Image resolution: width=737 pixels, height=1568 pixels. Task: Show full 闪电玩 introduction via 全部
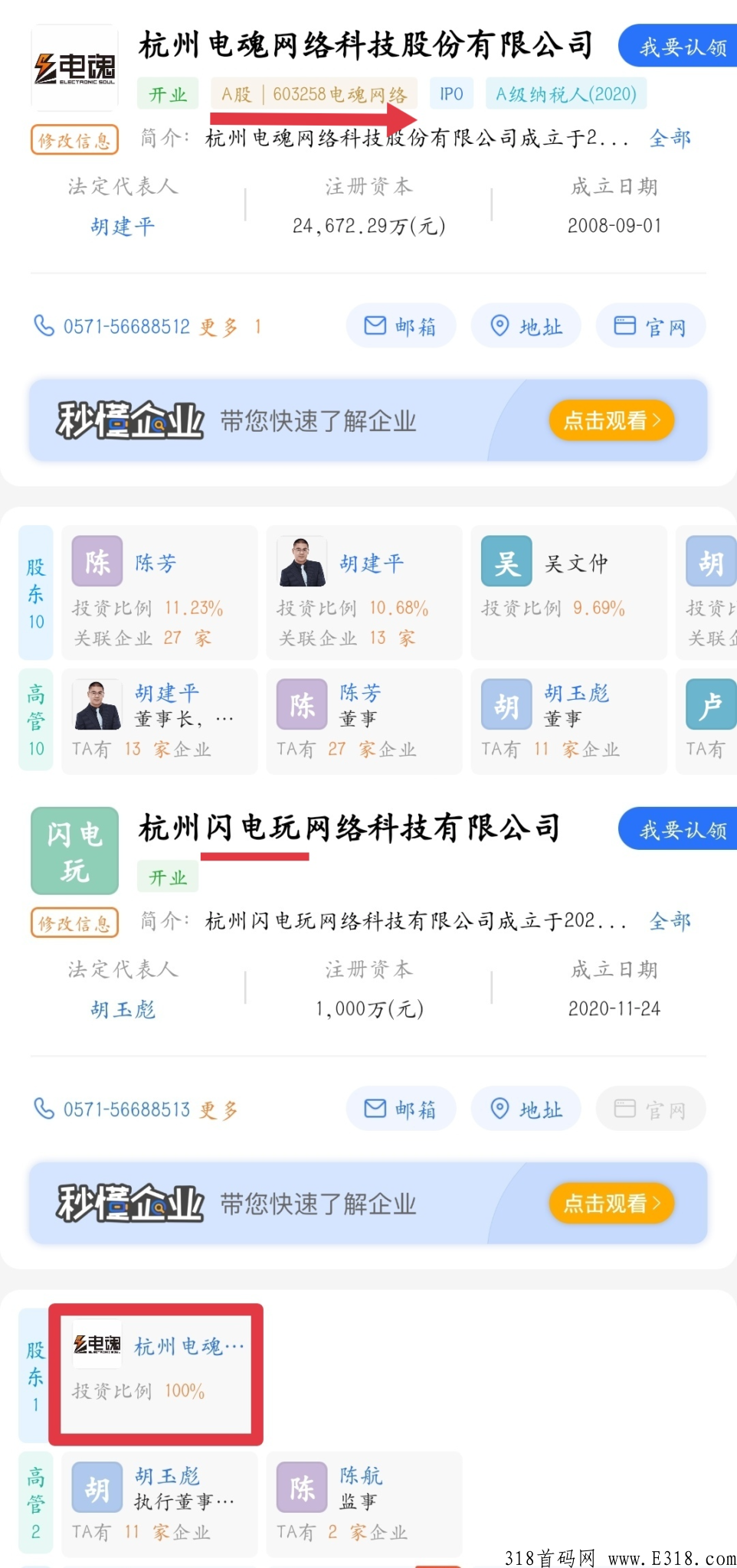tap(669, 921)
